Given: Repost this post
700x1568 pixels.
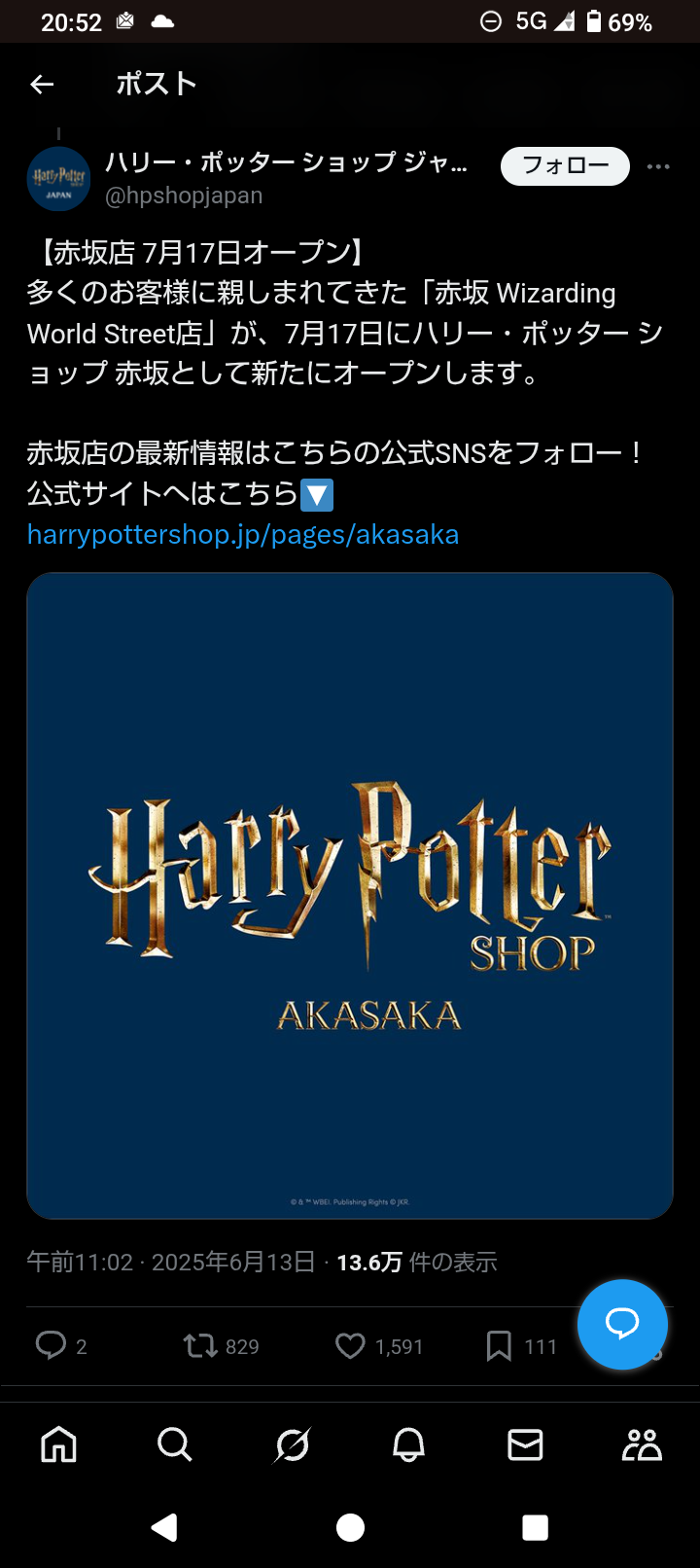Looking at the screenshot, I should [200, 1345].
